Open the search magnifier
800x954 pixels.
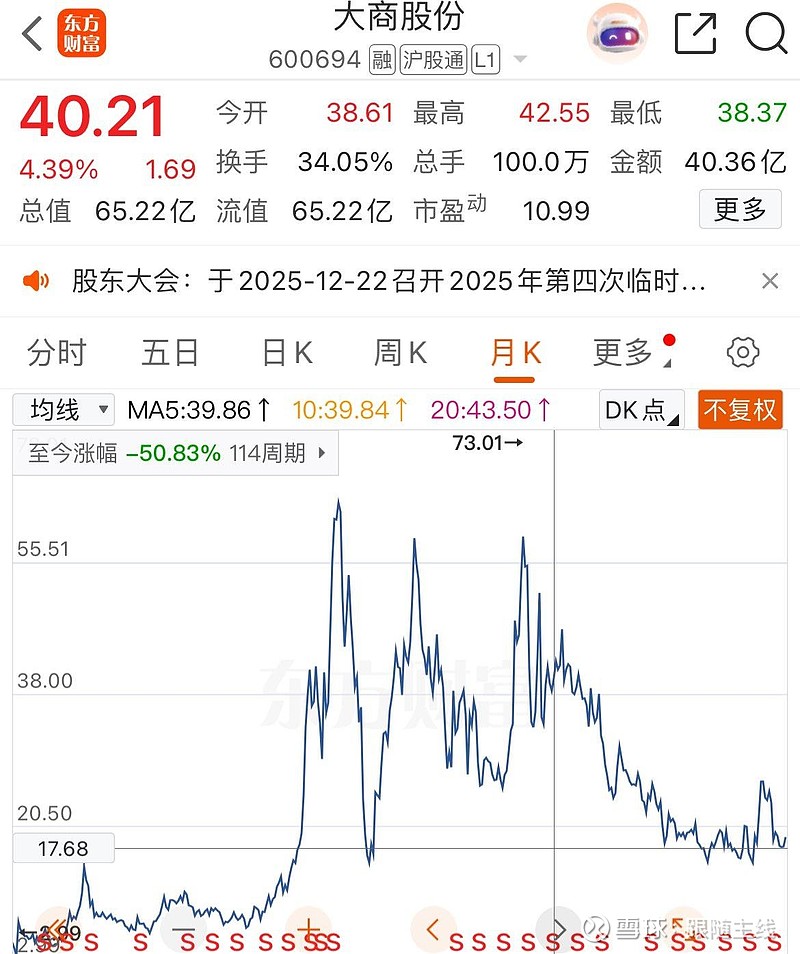point(766,34)
